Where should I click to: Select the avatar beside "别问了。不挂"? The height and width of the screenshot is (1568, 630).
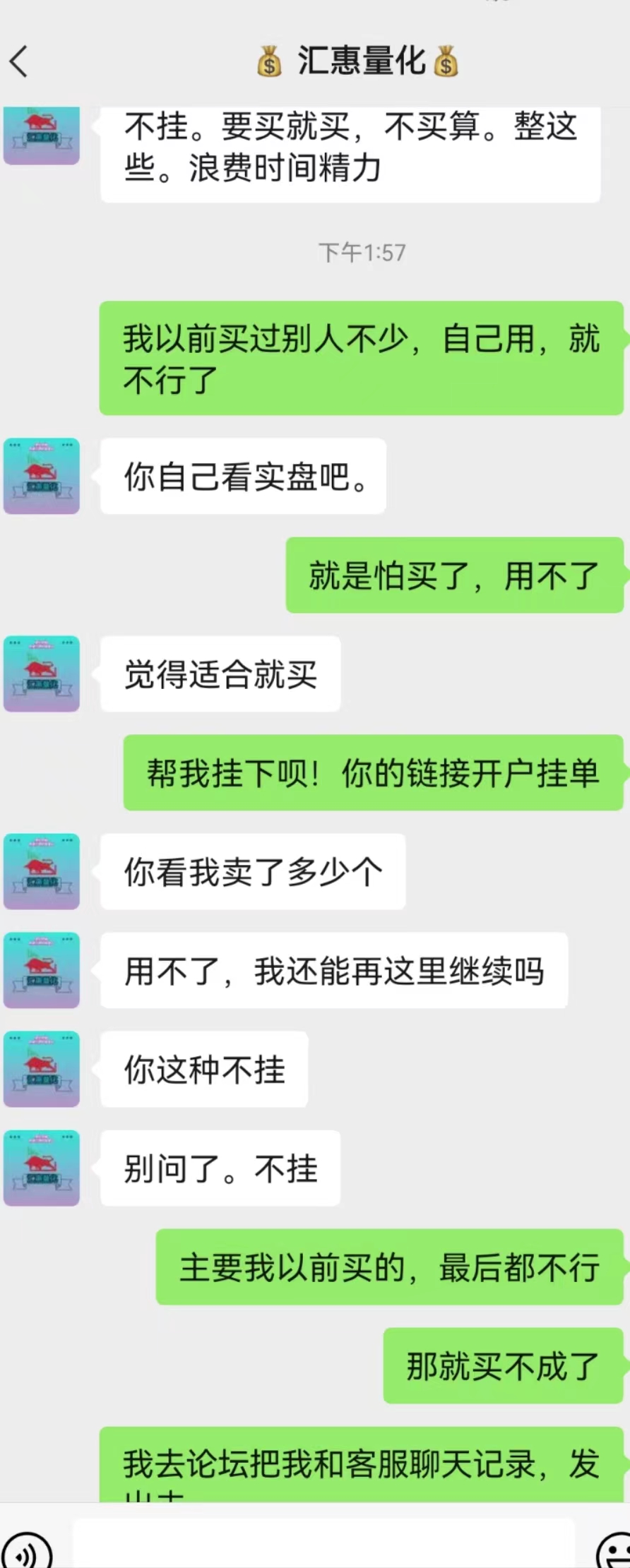[x=42, y=1168]
